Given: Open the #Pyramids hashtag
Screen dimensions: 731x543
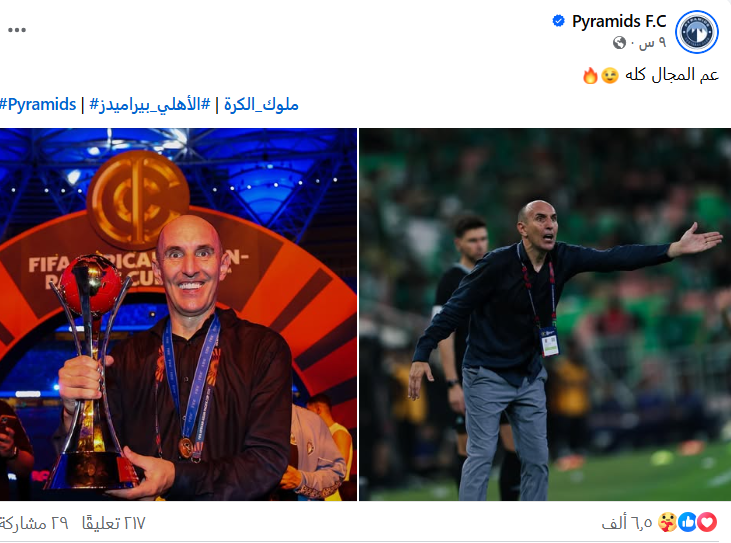Looking at the screenshot, I should coord(38,104).
